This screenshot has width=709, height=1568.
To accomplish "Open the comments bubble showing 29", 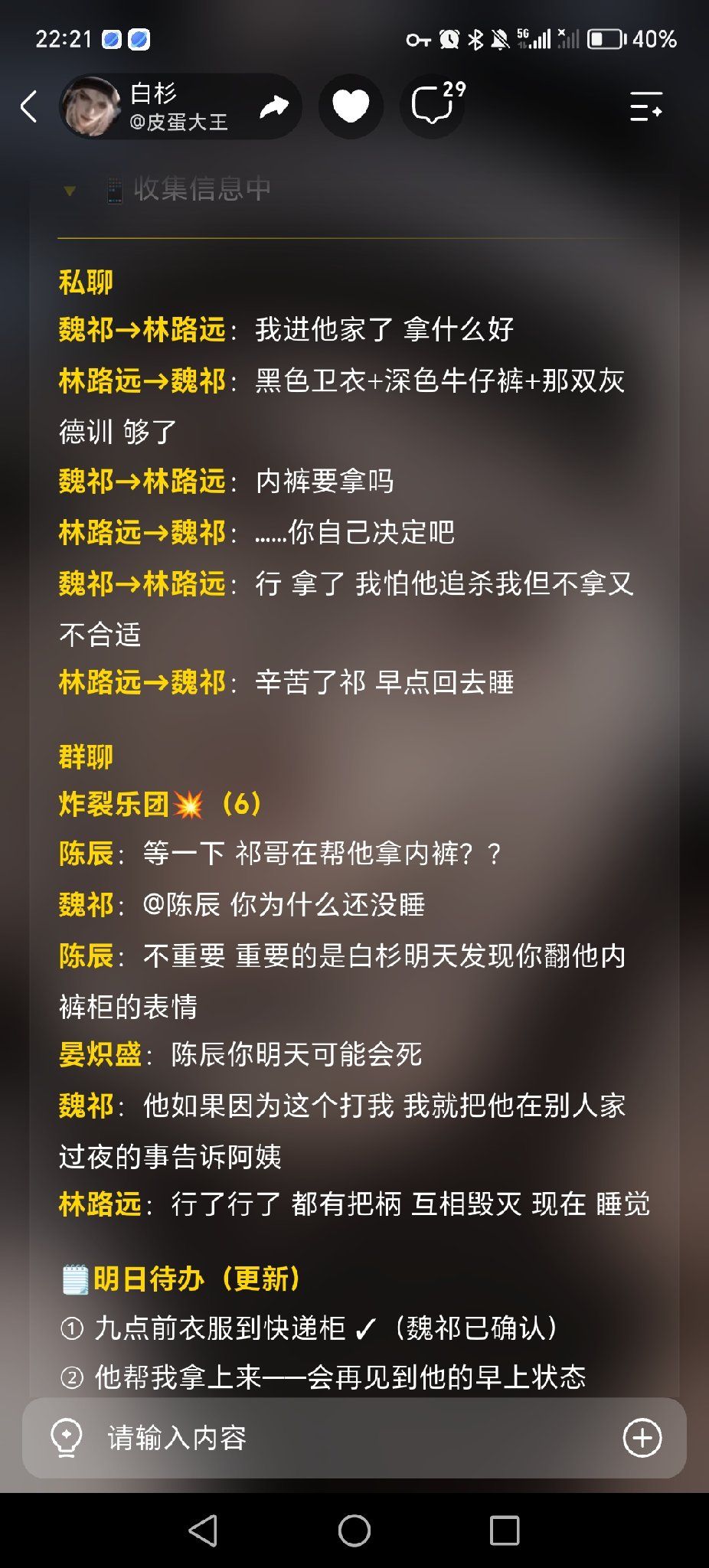I will coord(433,106).
